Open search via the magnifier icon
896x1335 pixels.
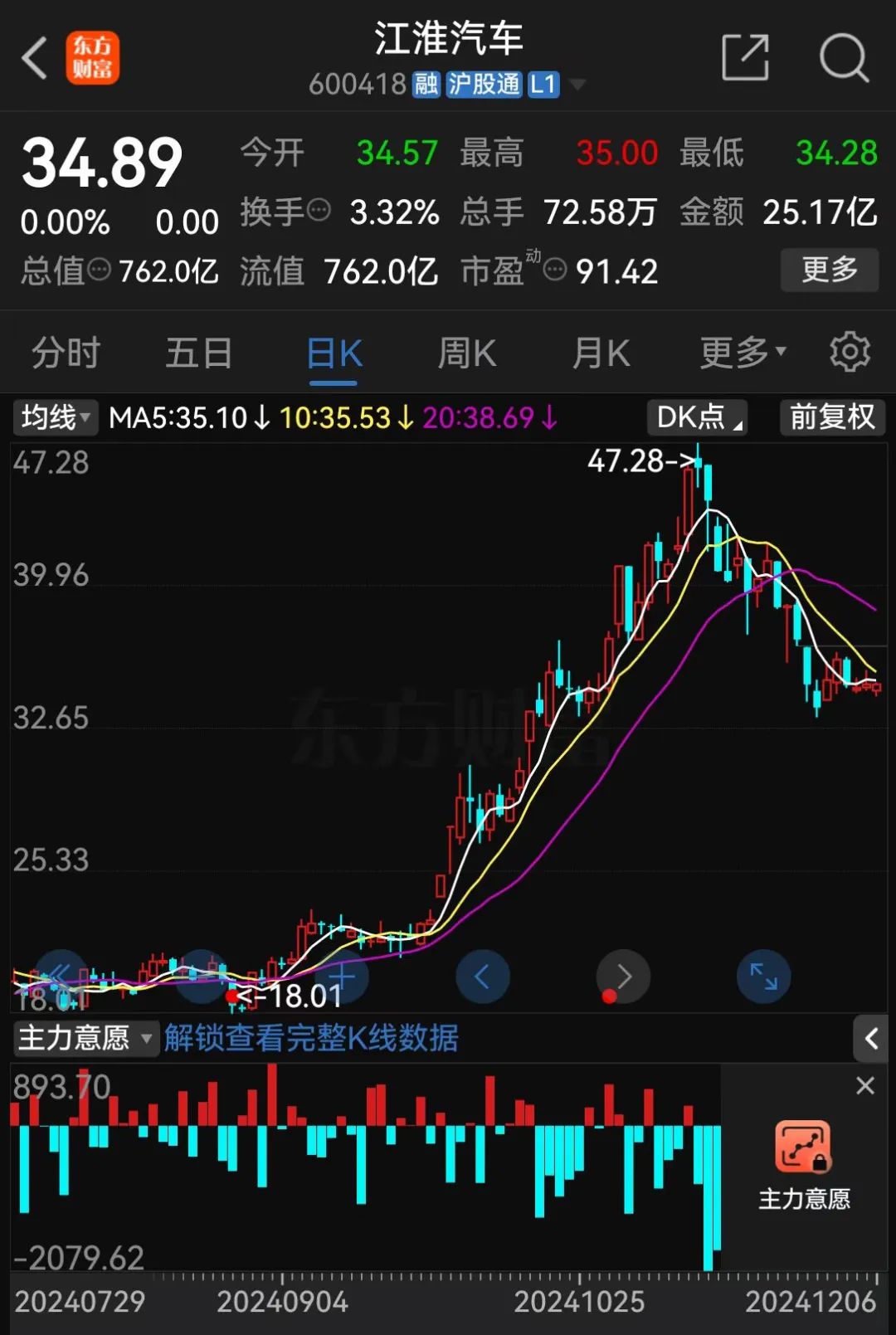(x=845, y=58)
